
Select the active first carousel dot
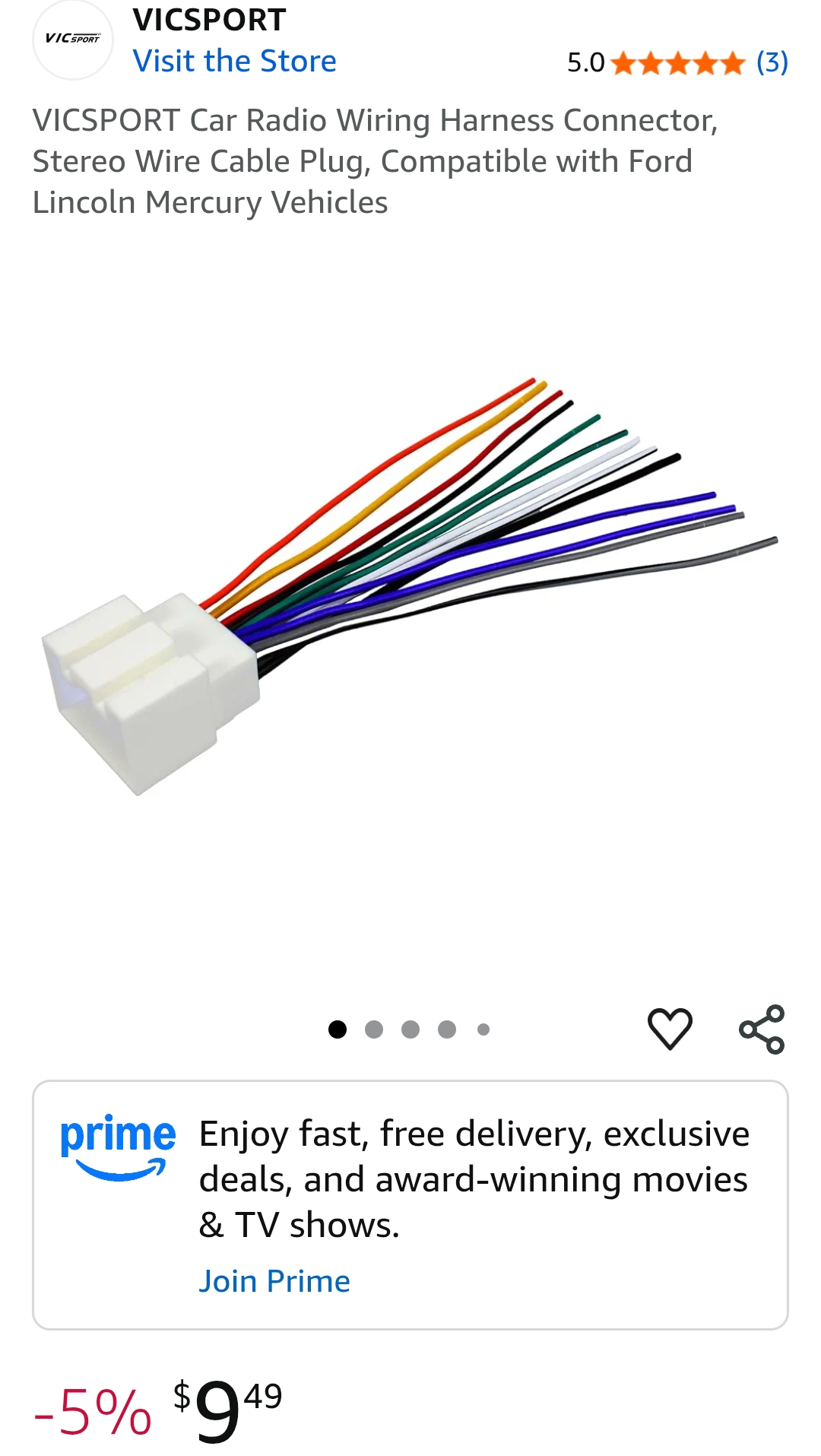point(338,1029)
